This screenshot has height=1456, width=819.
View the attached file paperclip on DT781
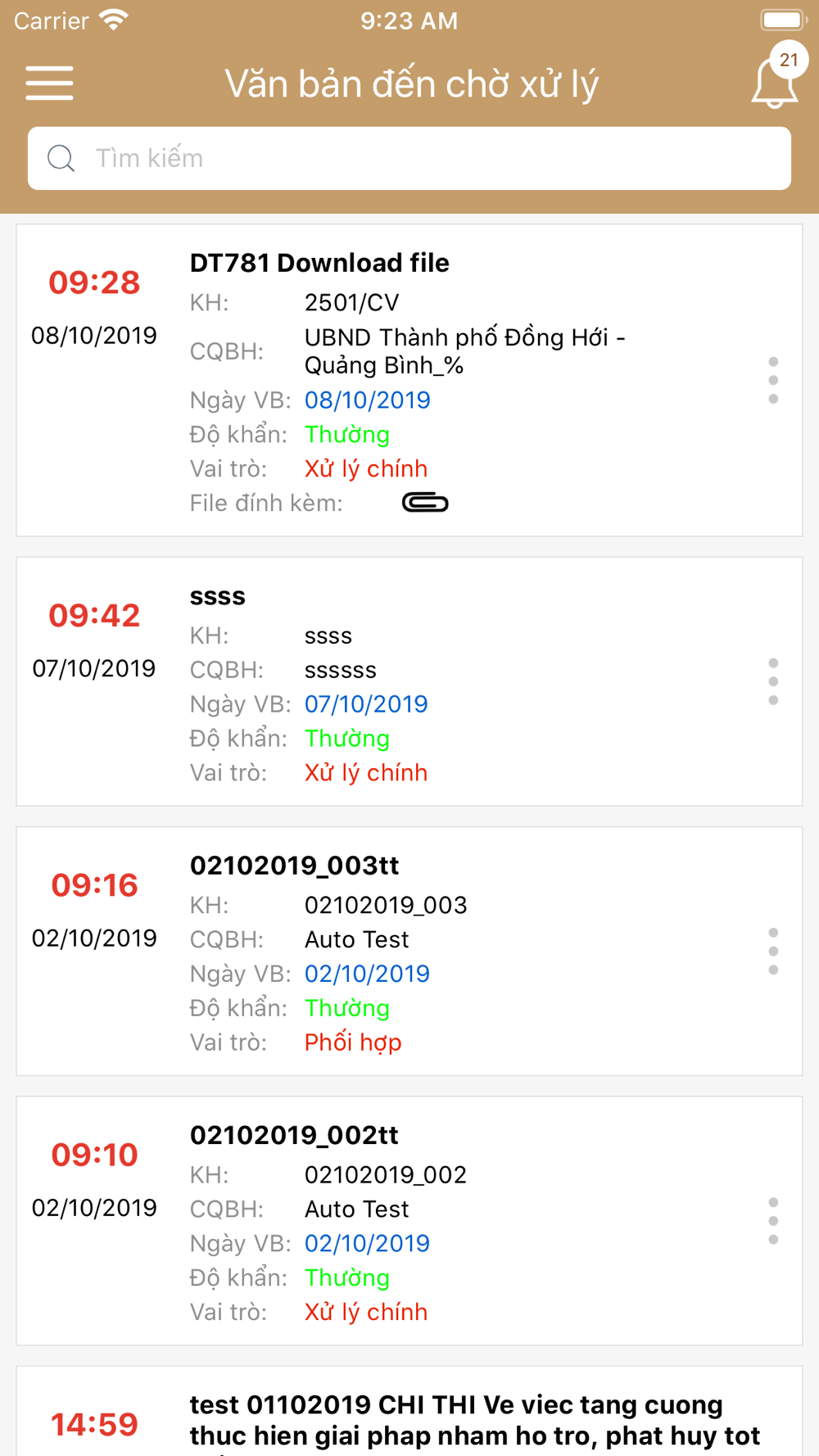(425, 503)
